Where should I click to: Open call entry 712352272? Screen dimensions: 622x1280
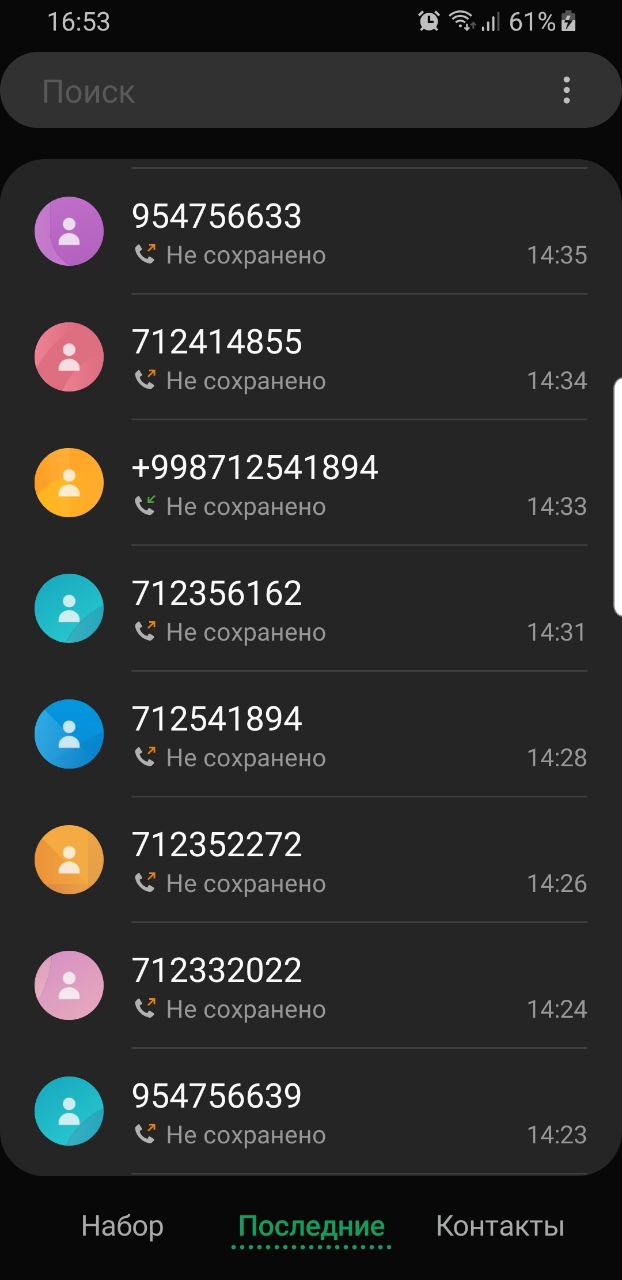click(x=311, y=860)
